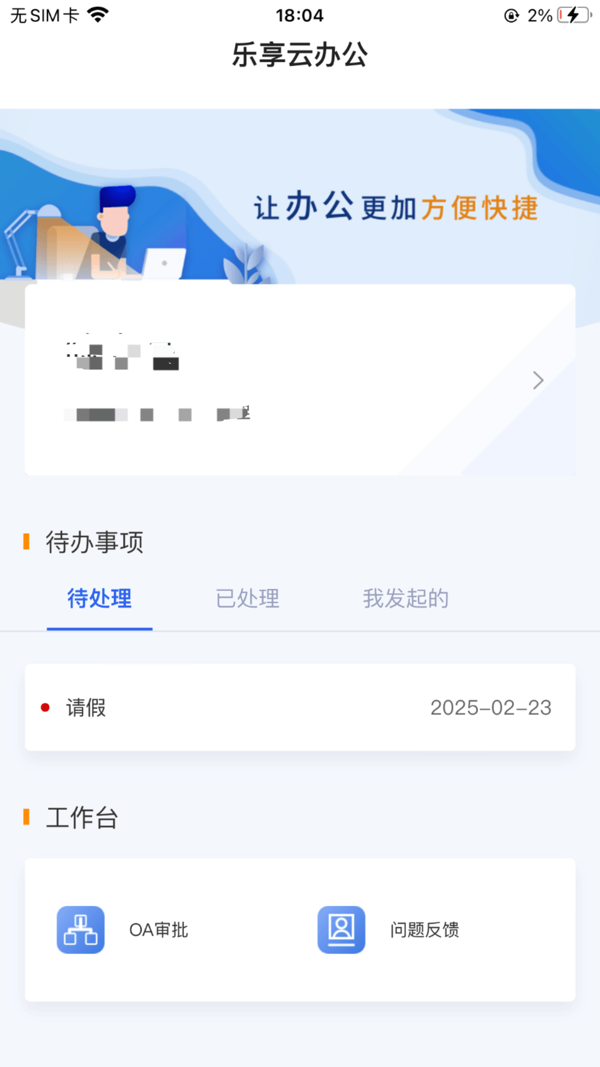This screenshot has height=1067, width=600.
Task: Open the 请假 pending item
Action: pos(300,708)
